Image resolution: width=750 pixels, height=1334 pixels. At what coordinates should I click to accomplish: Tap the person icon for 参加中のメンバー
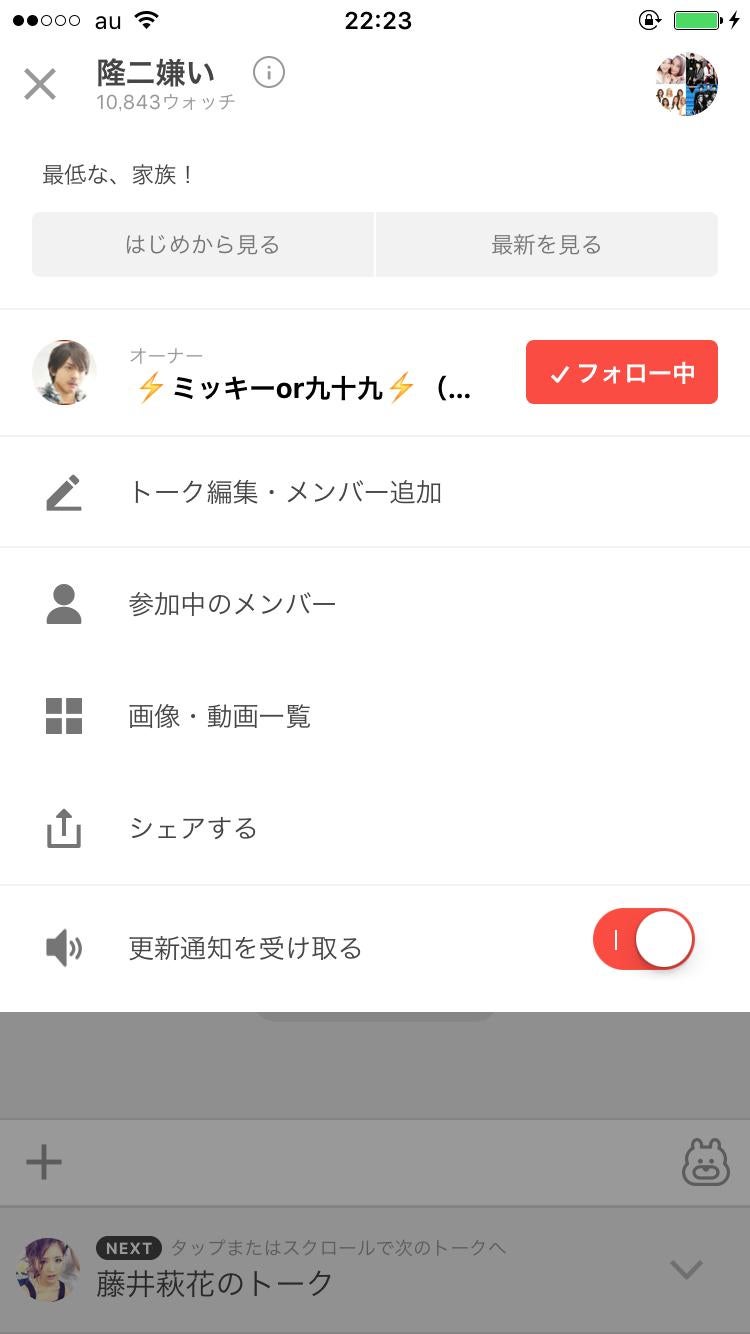[x=64, y=602]
